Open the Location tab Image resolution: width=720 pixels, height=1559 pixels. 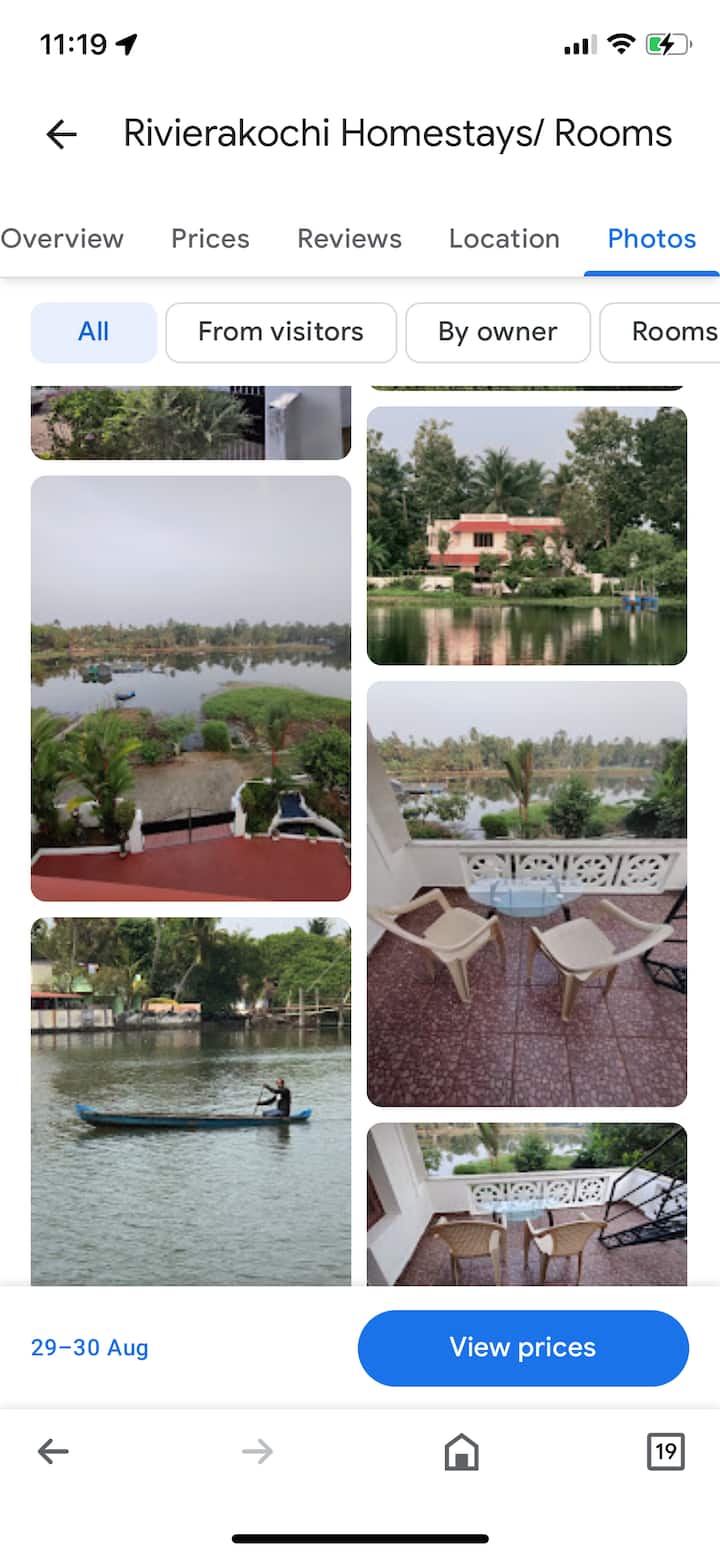504,239
